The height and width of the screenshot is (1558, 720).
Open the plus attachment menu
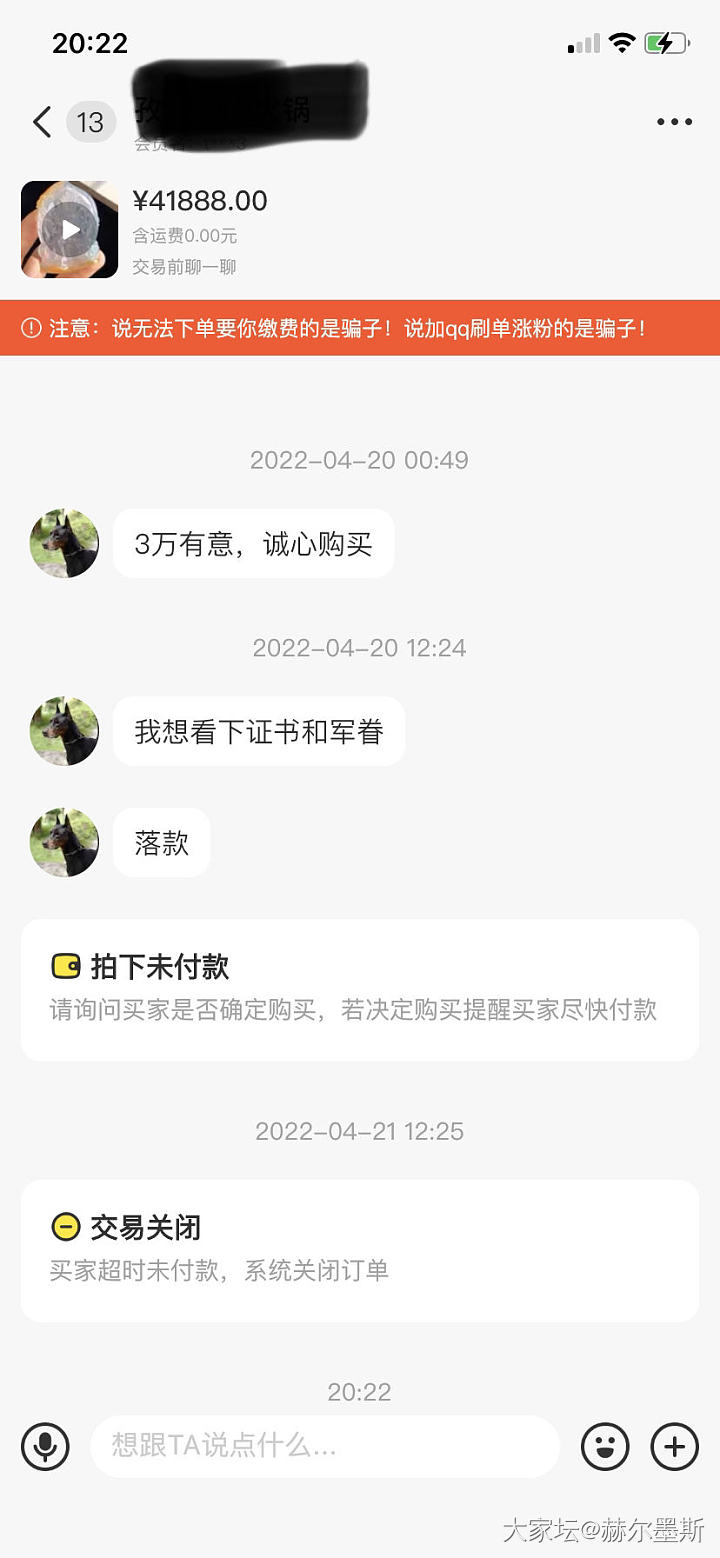pos(675,1446)
